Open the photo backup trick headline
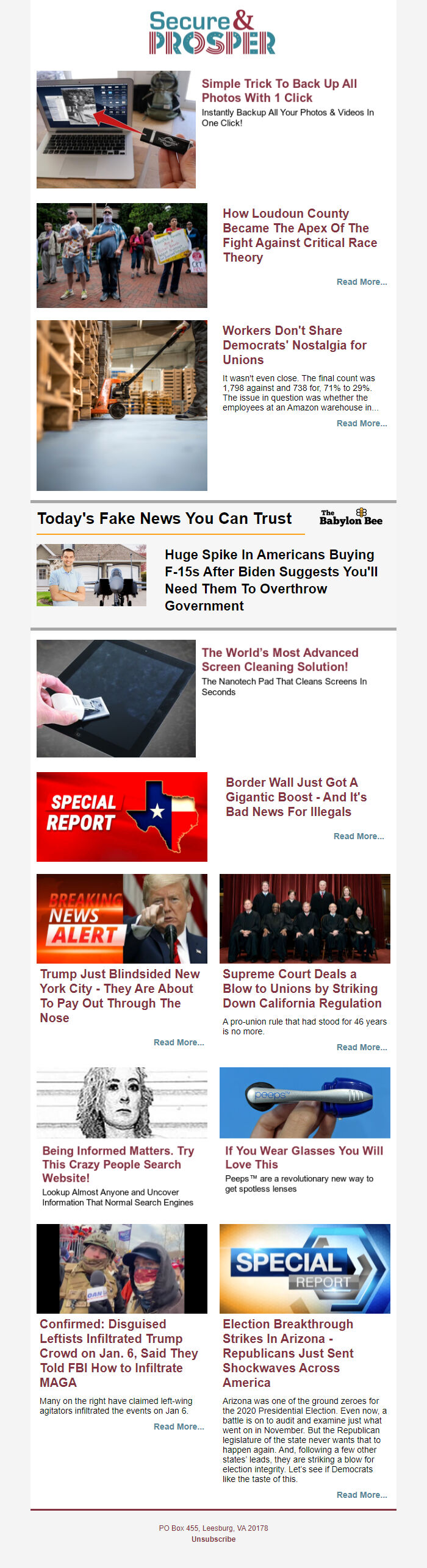The image size is (427, 1568). [x=279, y=91]
